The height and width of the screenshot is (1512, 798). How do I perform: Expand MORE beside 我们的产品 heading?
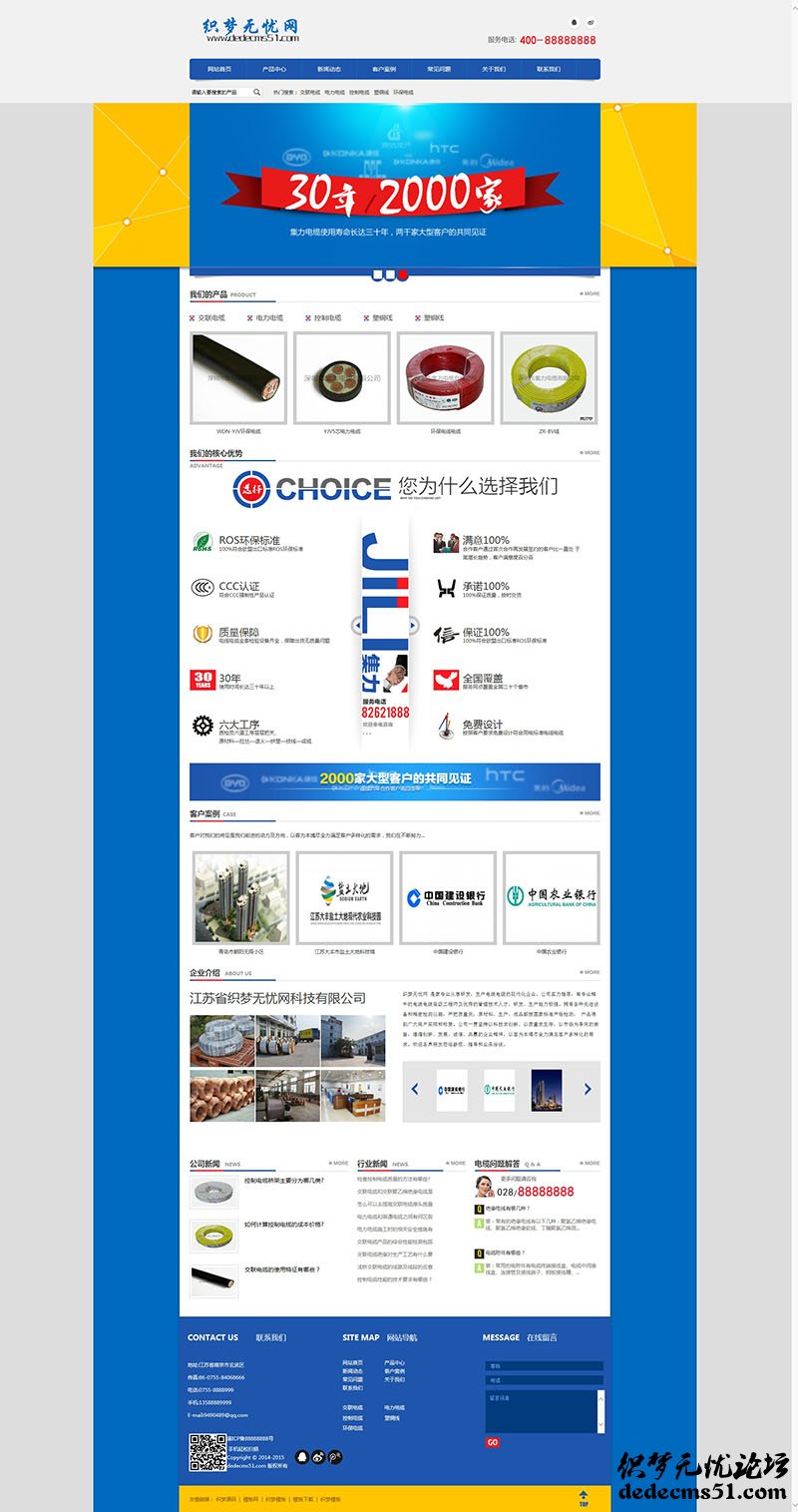click(x=589, y=292)
